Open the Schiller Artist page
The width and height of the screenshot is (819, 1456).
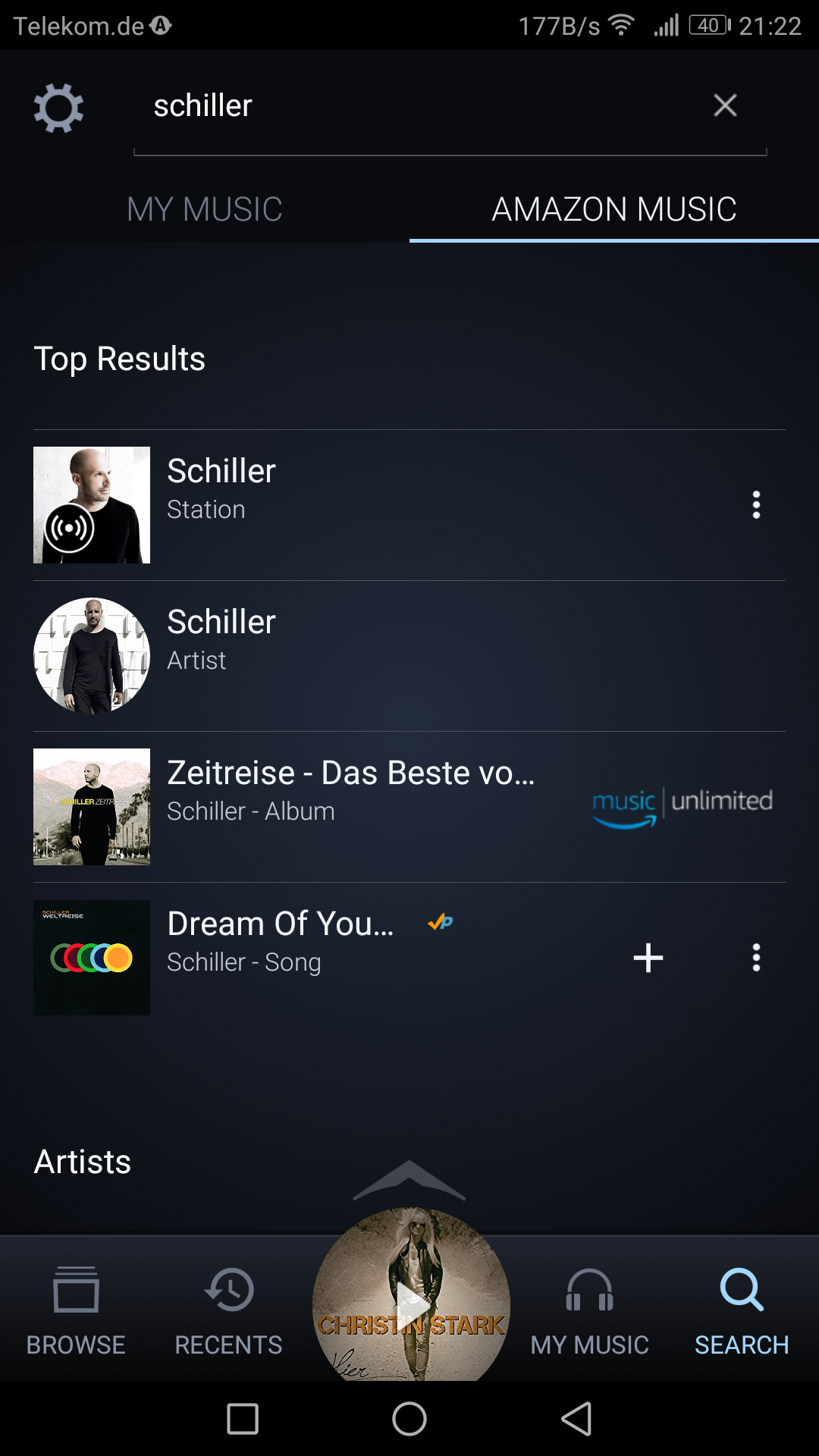point(409,656)
